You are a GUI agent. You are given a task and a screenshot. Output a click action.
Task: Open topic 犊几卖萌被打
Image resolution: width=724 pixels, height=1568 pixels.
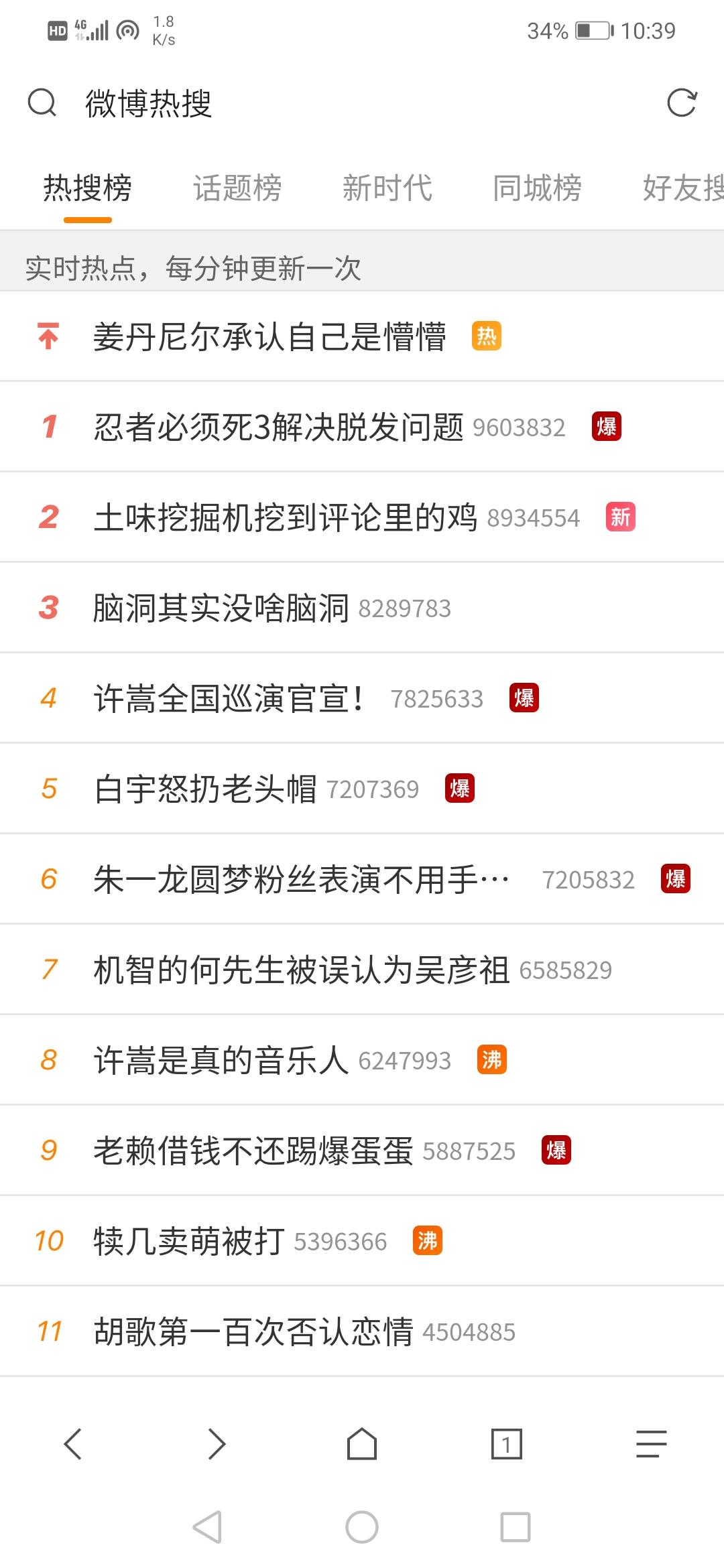[x=189, y=1241]
